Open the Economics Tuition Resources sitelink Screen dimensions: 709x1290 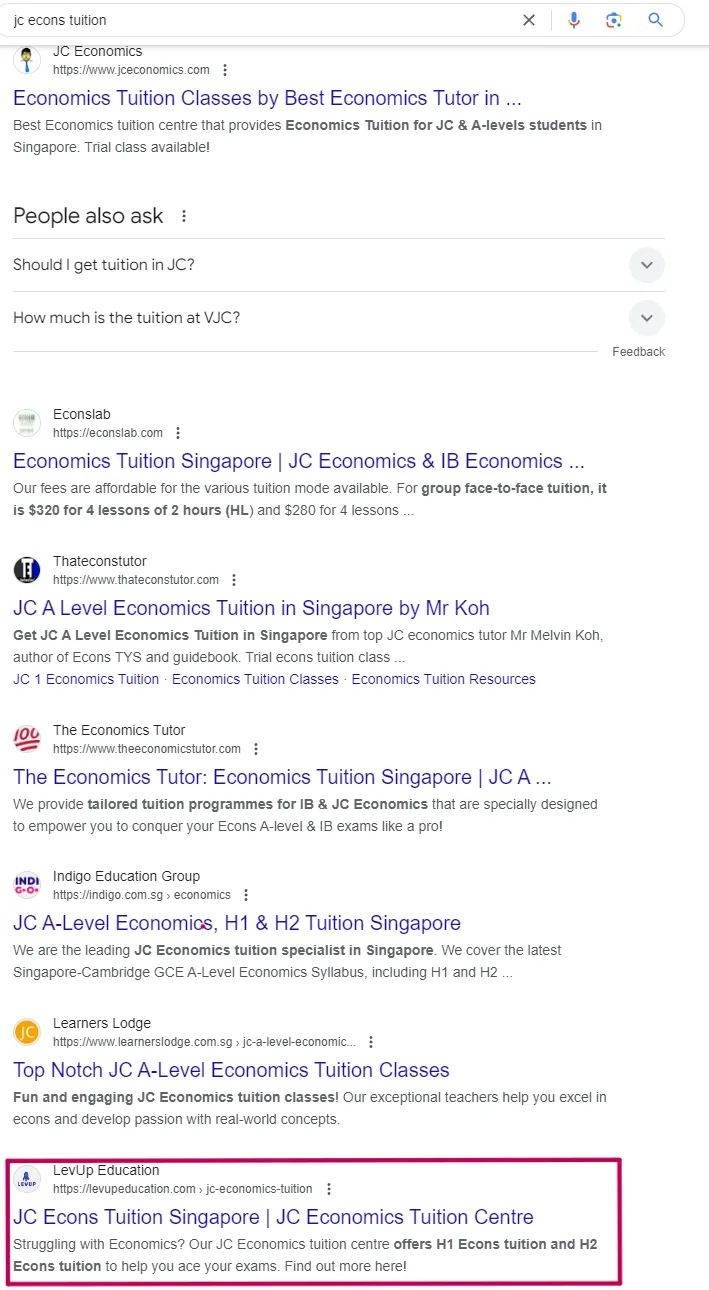coord(443,679)
